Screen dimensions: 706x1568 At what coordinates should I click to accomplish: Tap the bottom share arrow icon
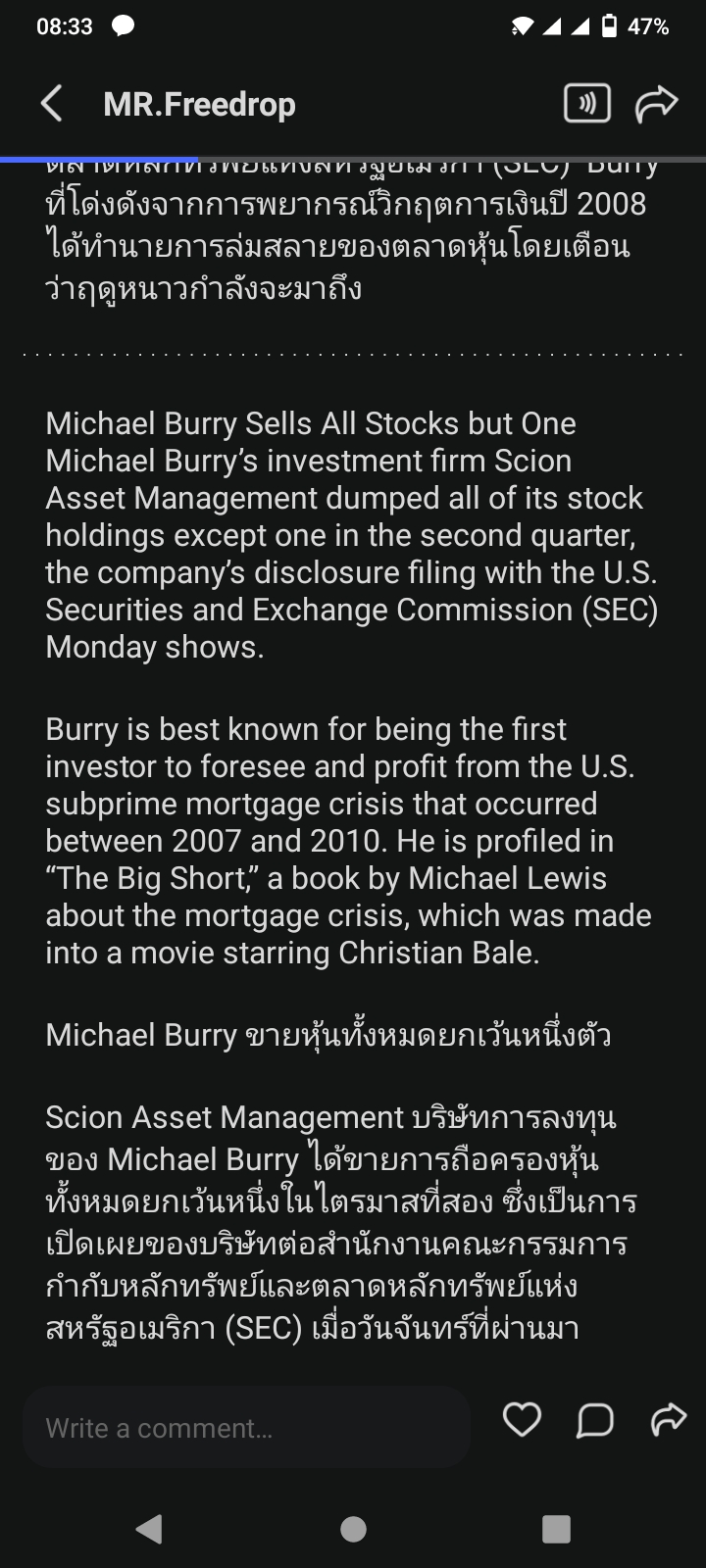[x=669, y=1419]
